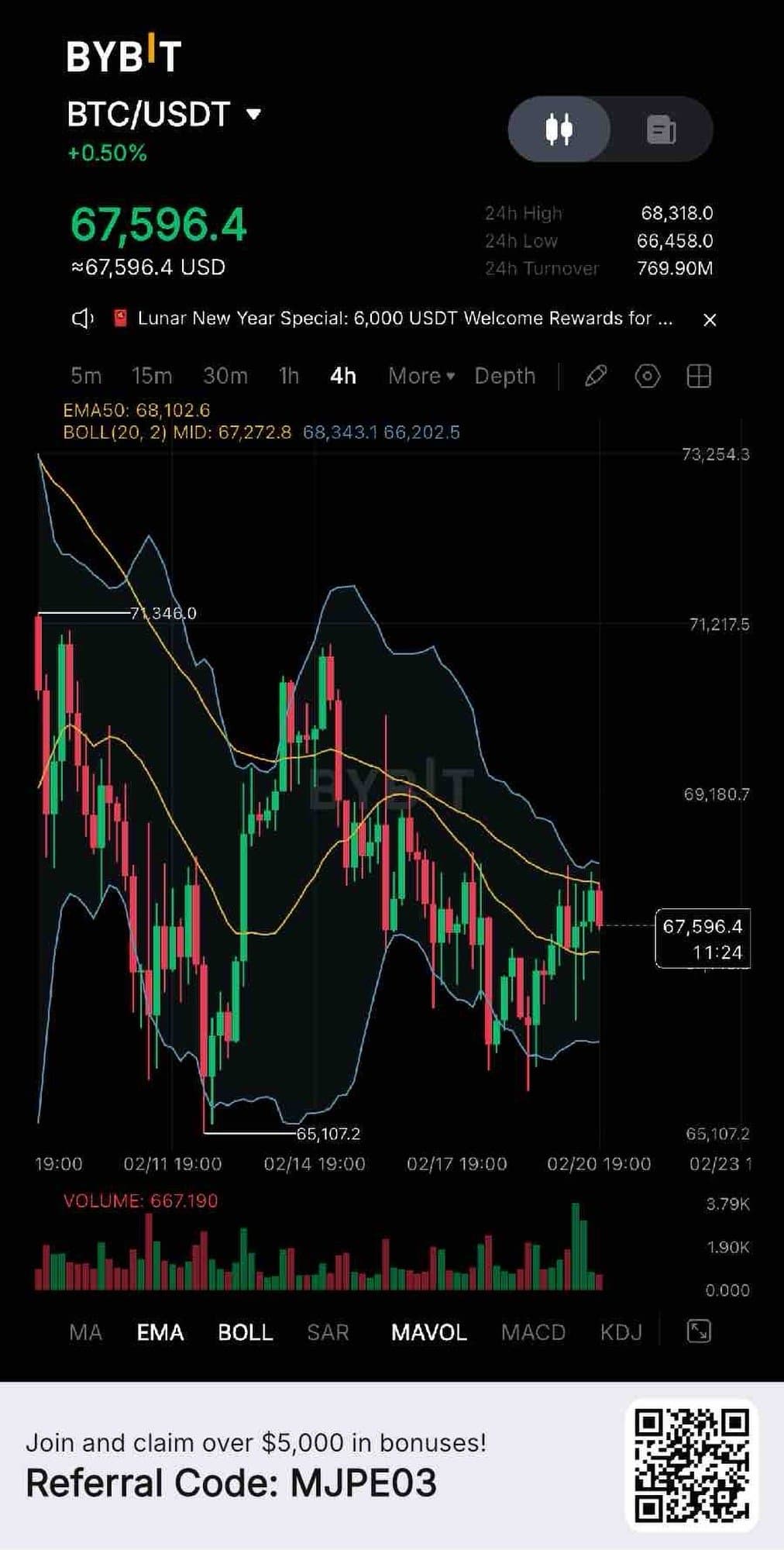The image size is (784, 1550).
Task: Select the 30m timeframe
Action: (225, 376)
